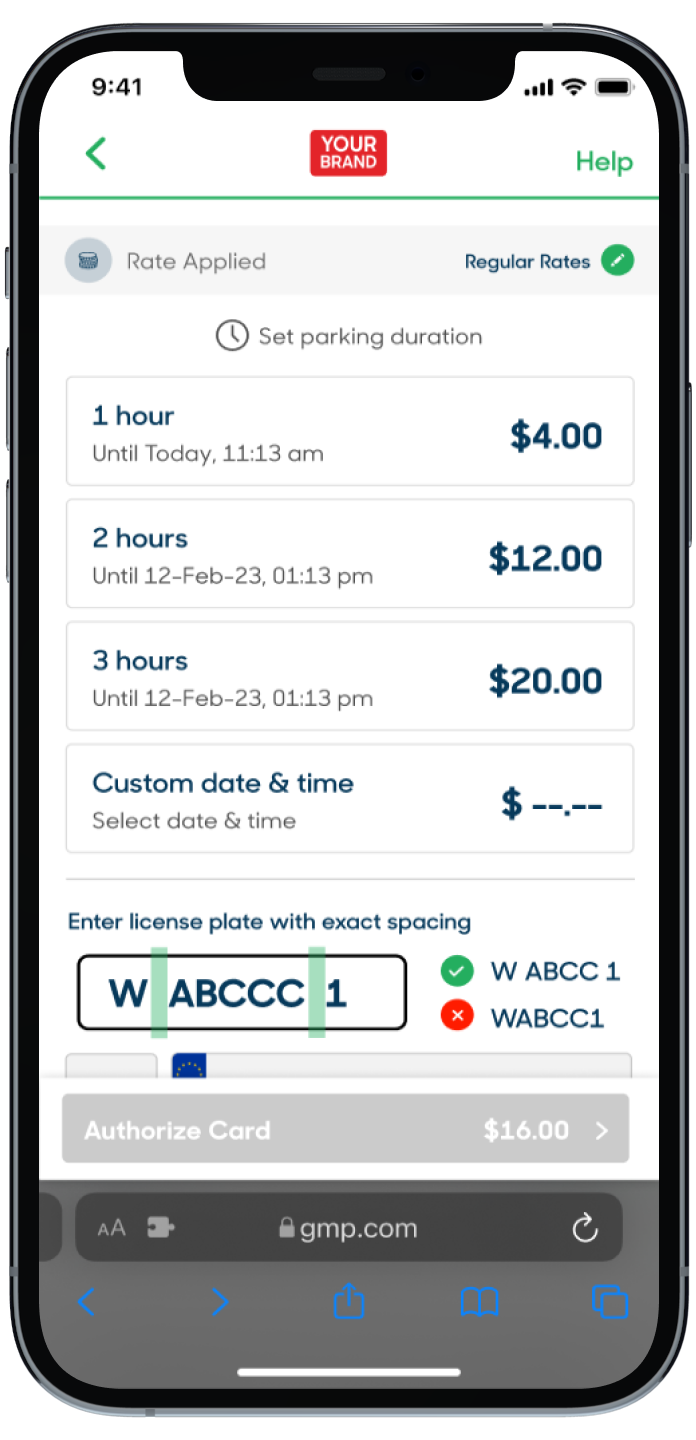Tap the Authorize Card button

pyautogui.click(x=345, y=1129)
